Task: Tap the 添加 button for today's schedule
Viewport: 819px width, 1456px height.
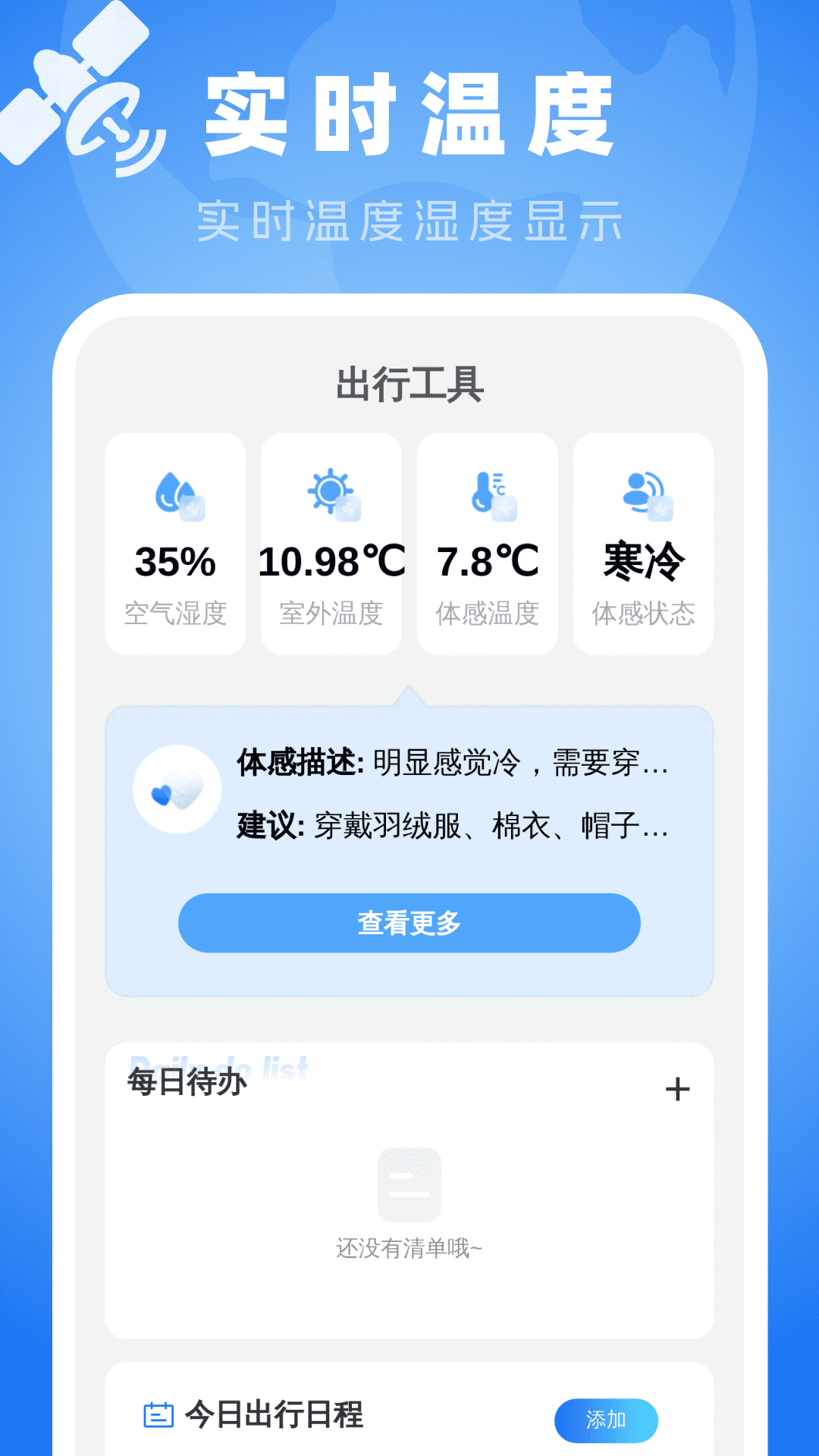Action: (x=606, y=1420)
